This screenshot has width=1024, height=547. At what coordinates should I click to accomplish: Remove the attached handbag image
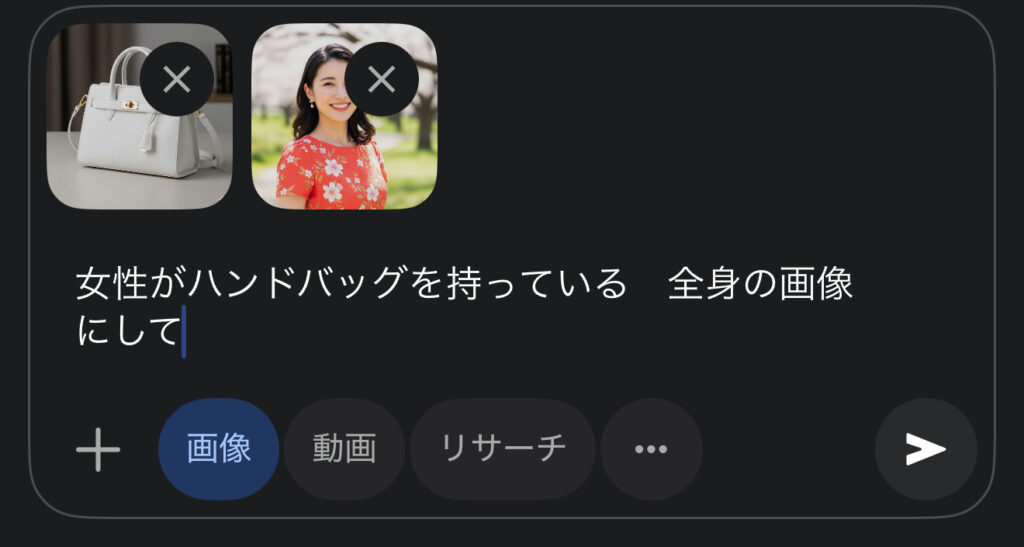pyautogui.click(x=176, y=80)
